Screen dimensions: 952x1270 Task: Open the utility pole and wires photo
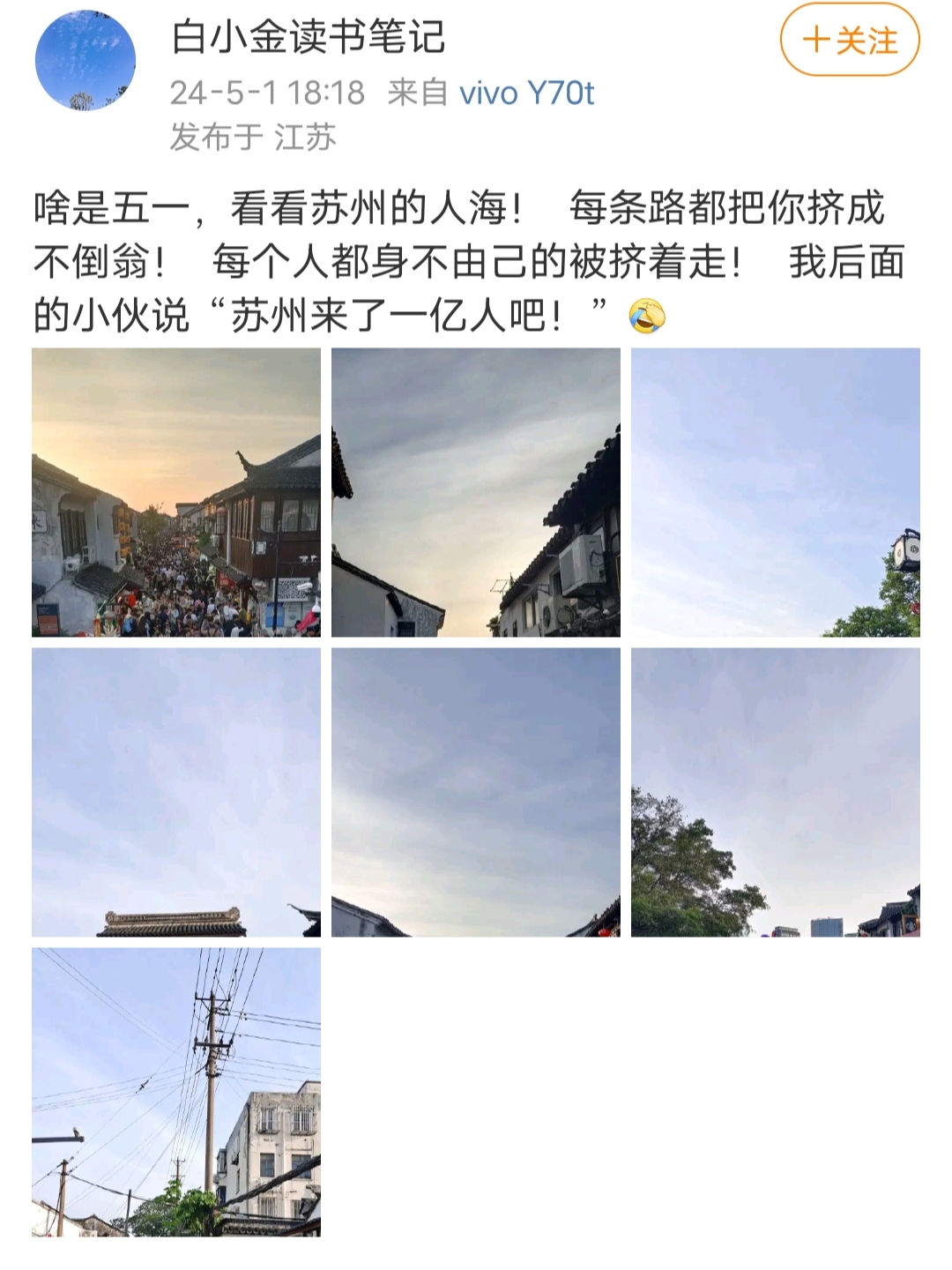coord(176,1092)
